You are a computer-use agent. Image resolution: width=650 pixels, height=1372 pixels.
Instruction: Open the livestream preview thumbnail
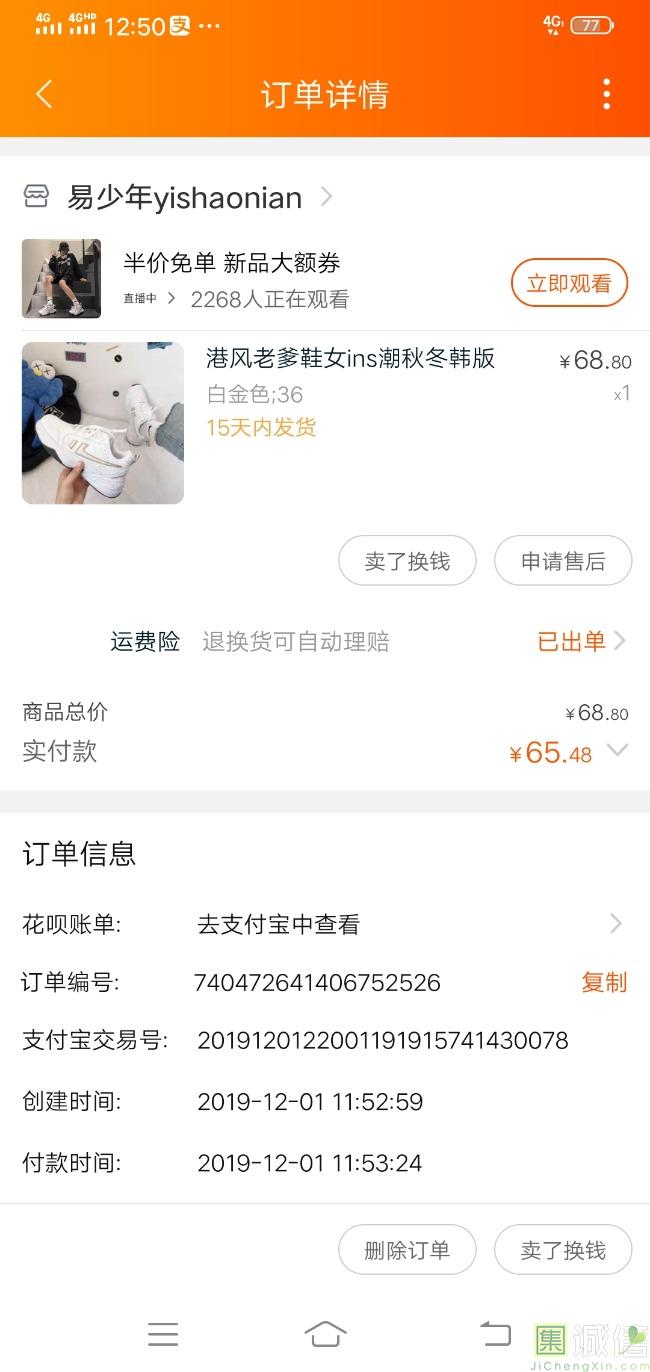(61, 279)
